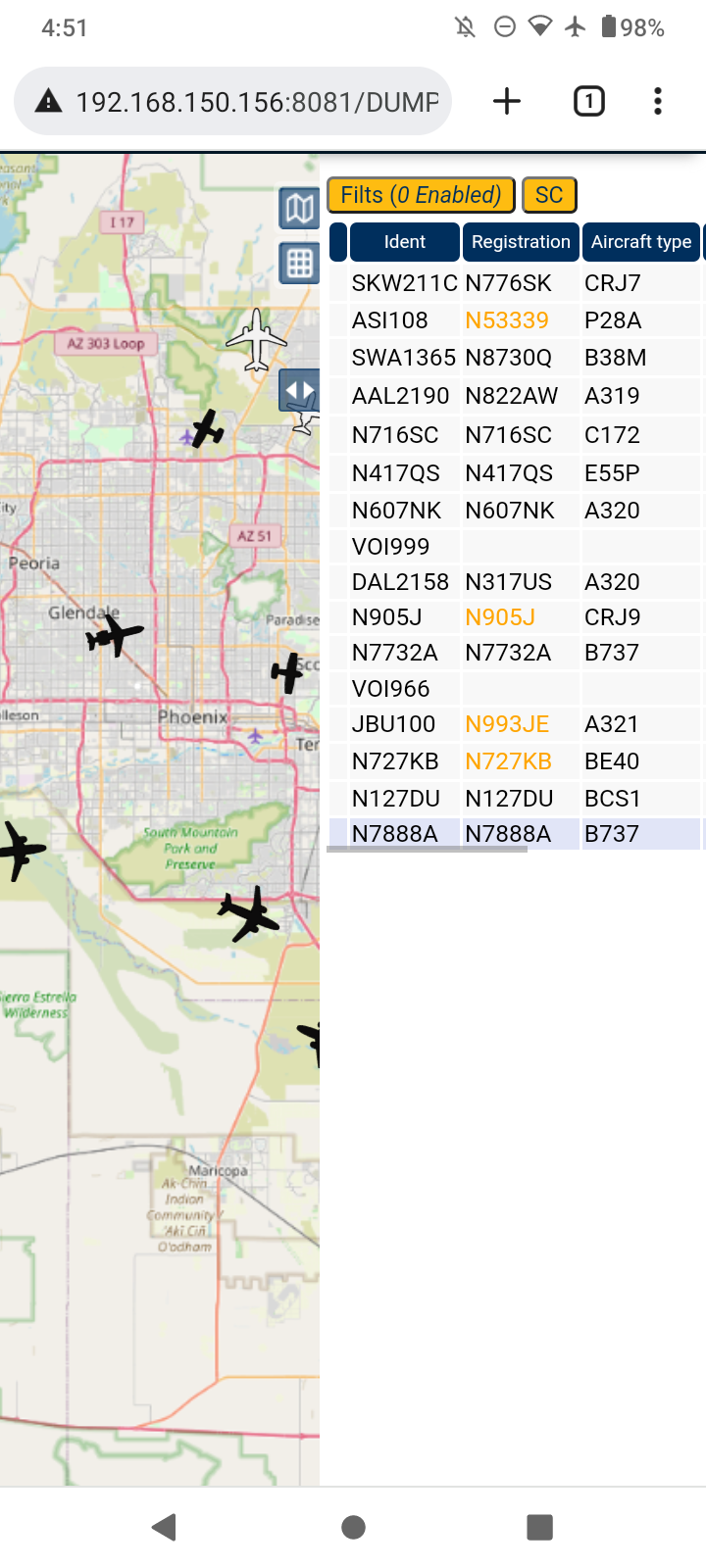
Task: Sort table by Ident column header
Action: point(404,242)
